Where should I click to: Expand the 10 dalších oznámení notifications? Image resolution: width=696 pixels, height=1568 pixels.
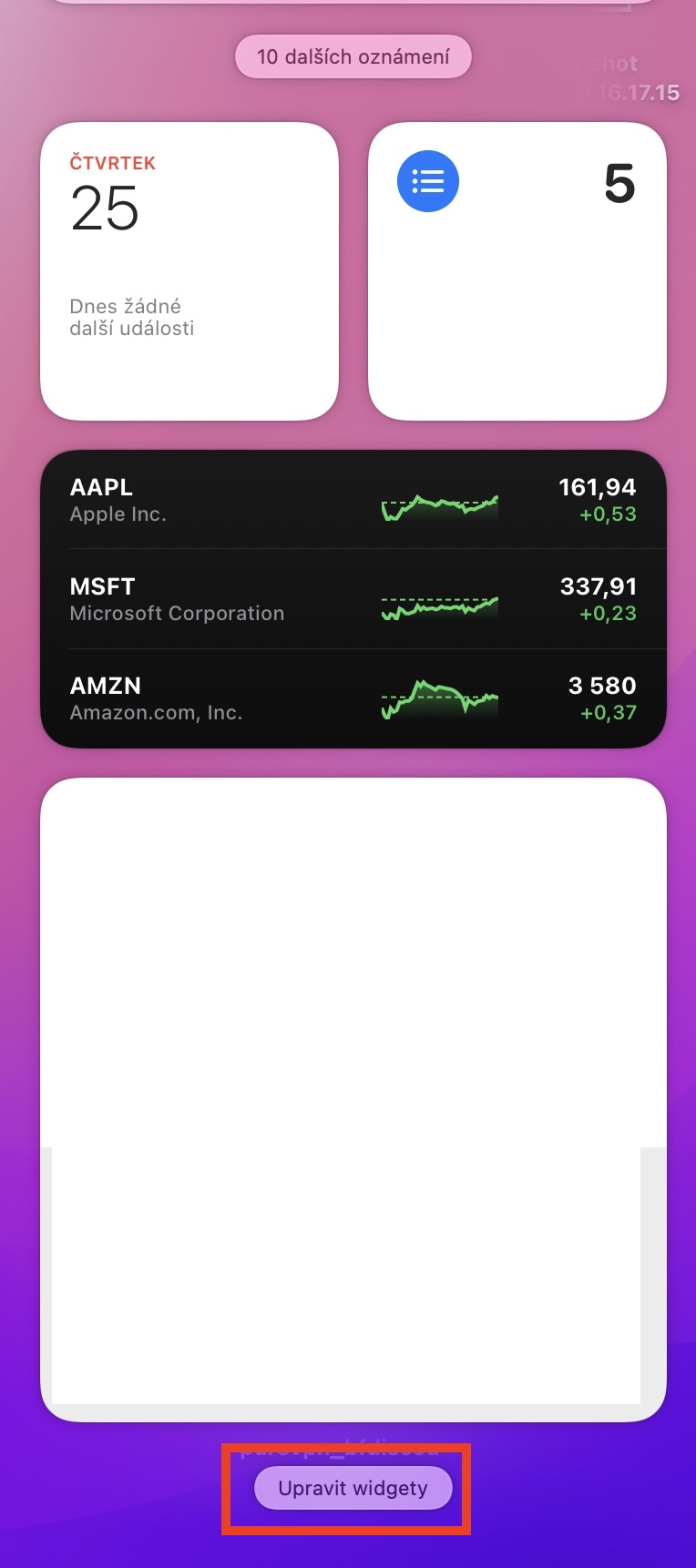click(x=353, y=56)
